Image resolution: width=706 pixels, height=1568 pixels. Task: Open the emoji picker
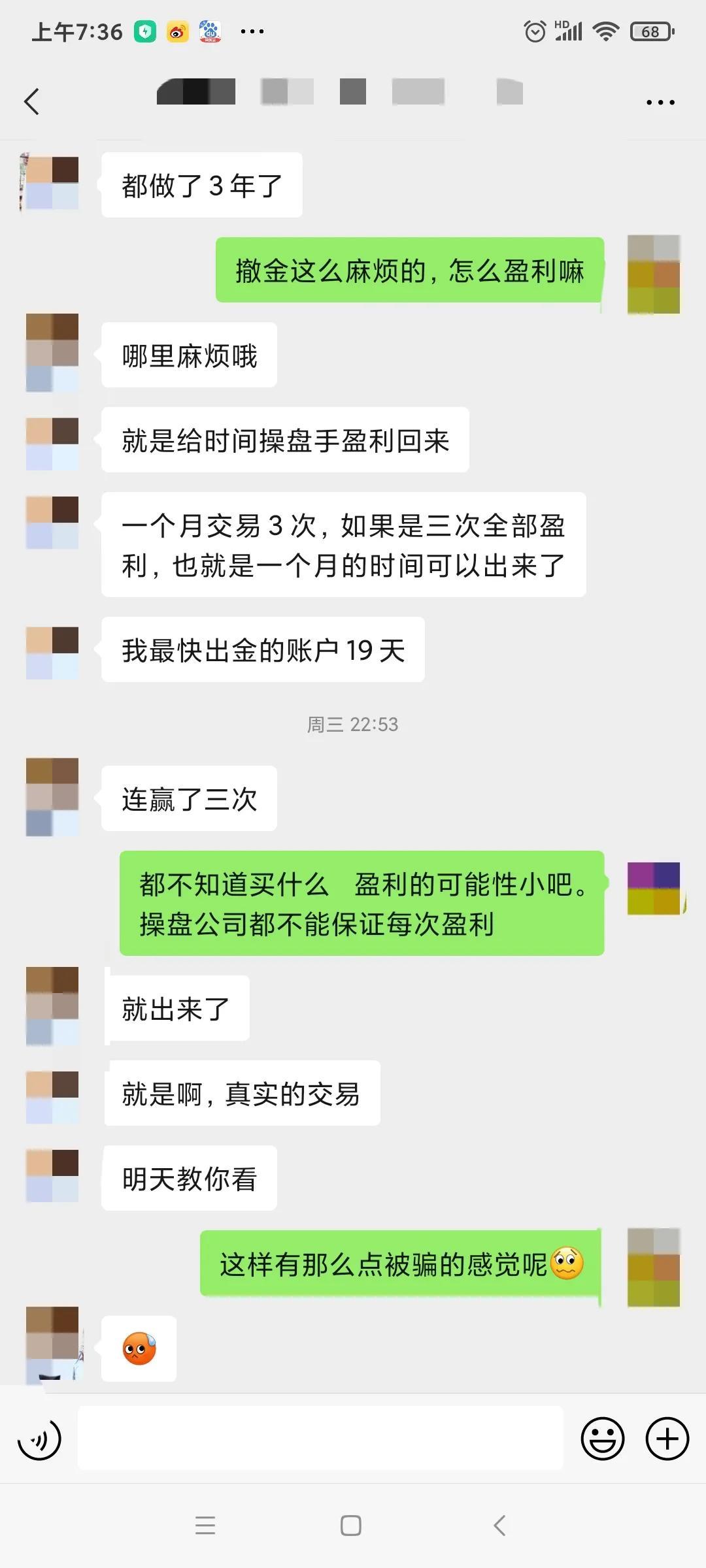coord(602,1438)
